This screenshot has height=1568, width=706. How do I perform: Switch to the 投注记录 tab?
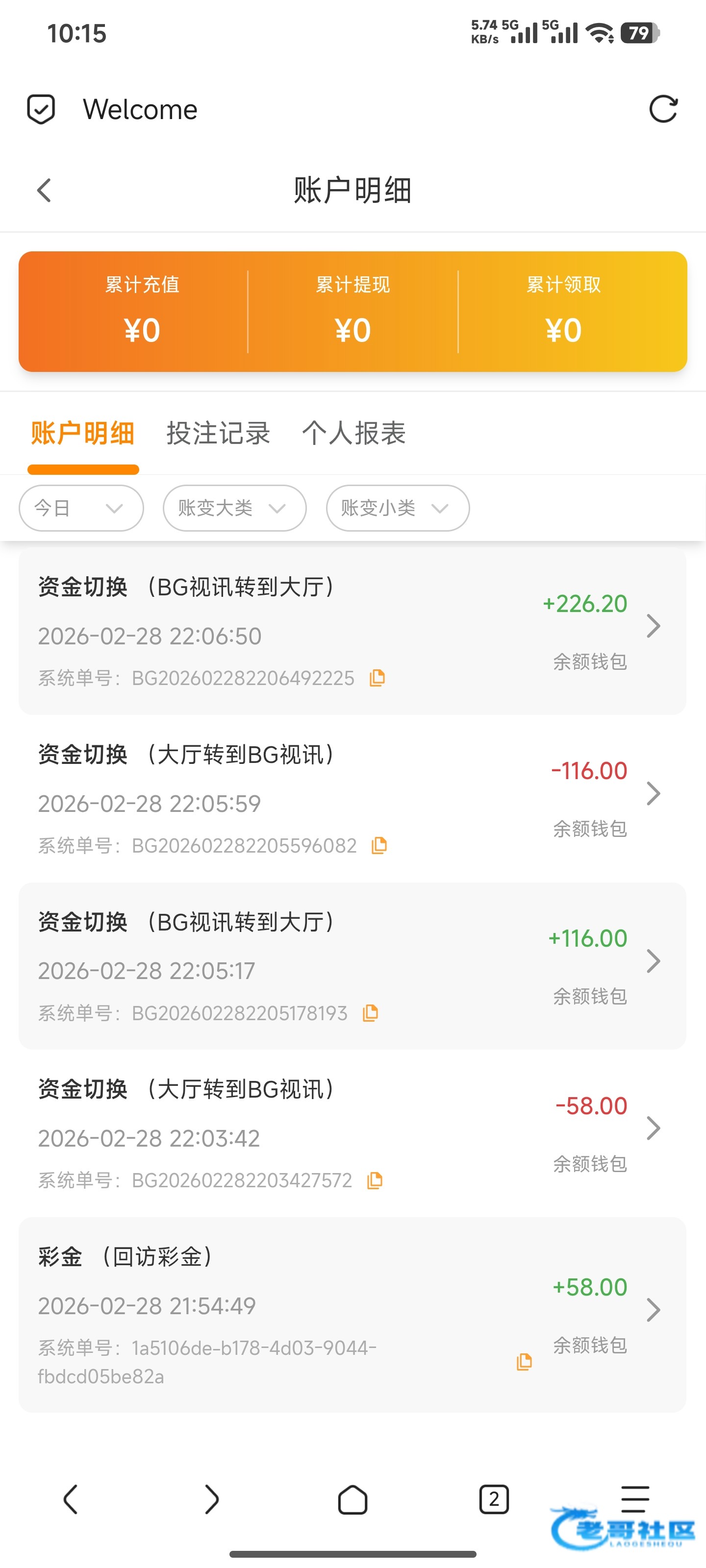pos(218,433)
